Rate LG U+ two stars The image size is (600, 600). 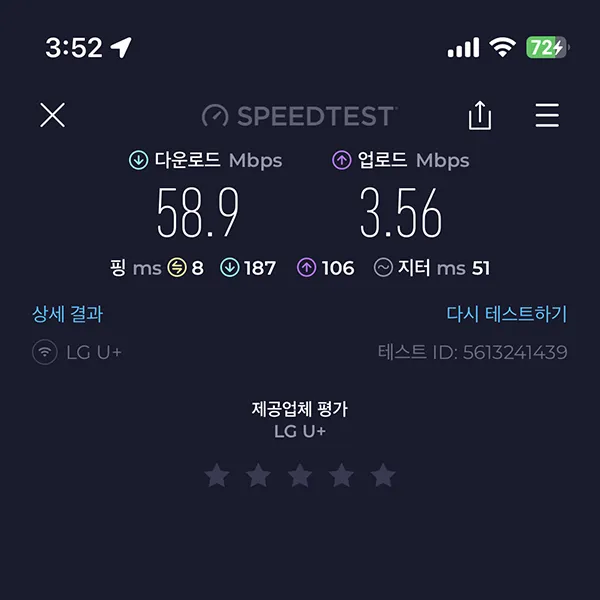(258, 475)
